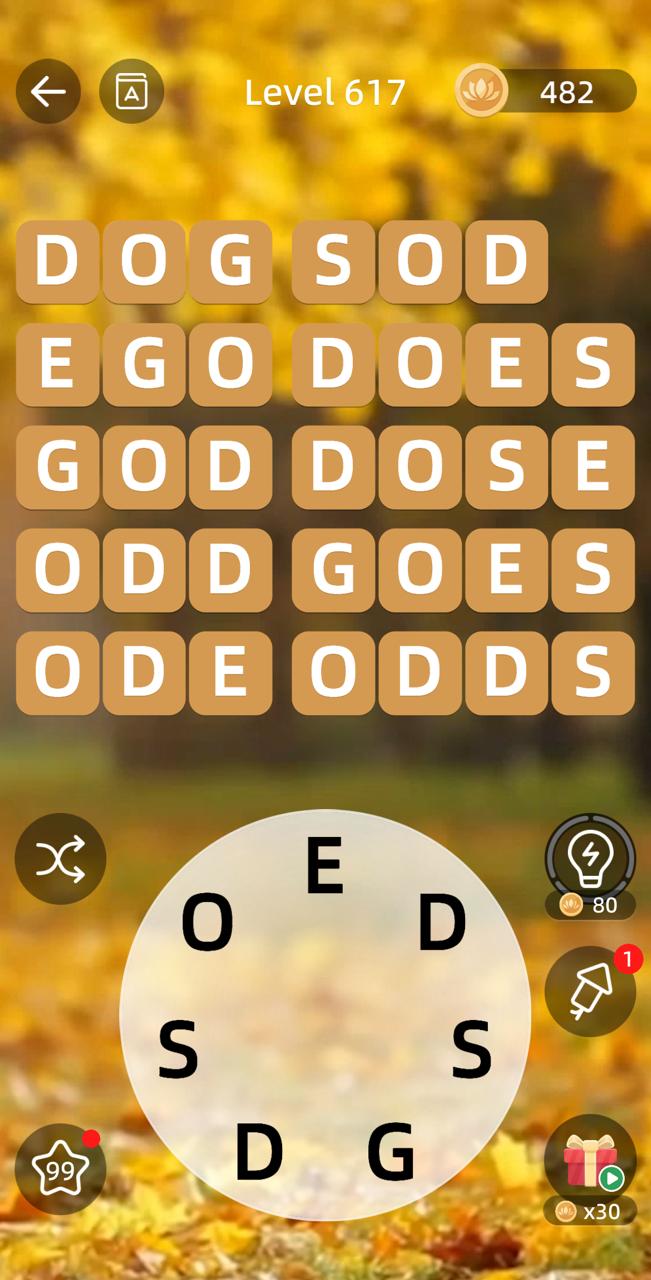Select letter G on the wheel
The width and height of the screenshot is (651, 1280).
pos(391,1152)
